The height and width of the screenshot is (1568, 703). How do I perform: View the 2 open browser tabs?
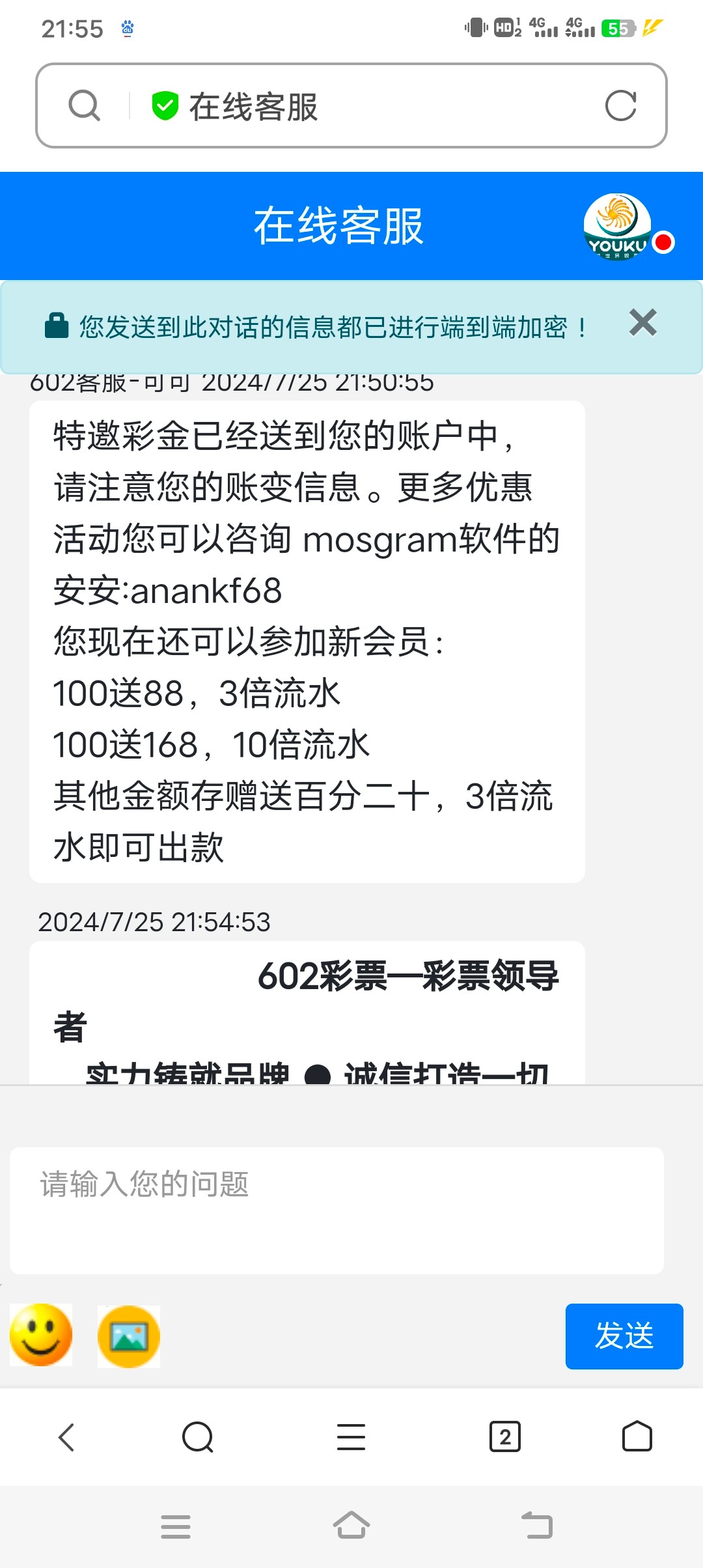(505, 1436)
